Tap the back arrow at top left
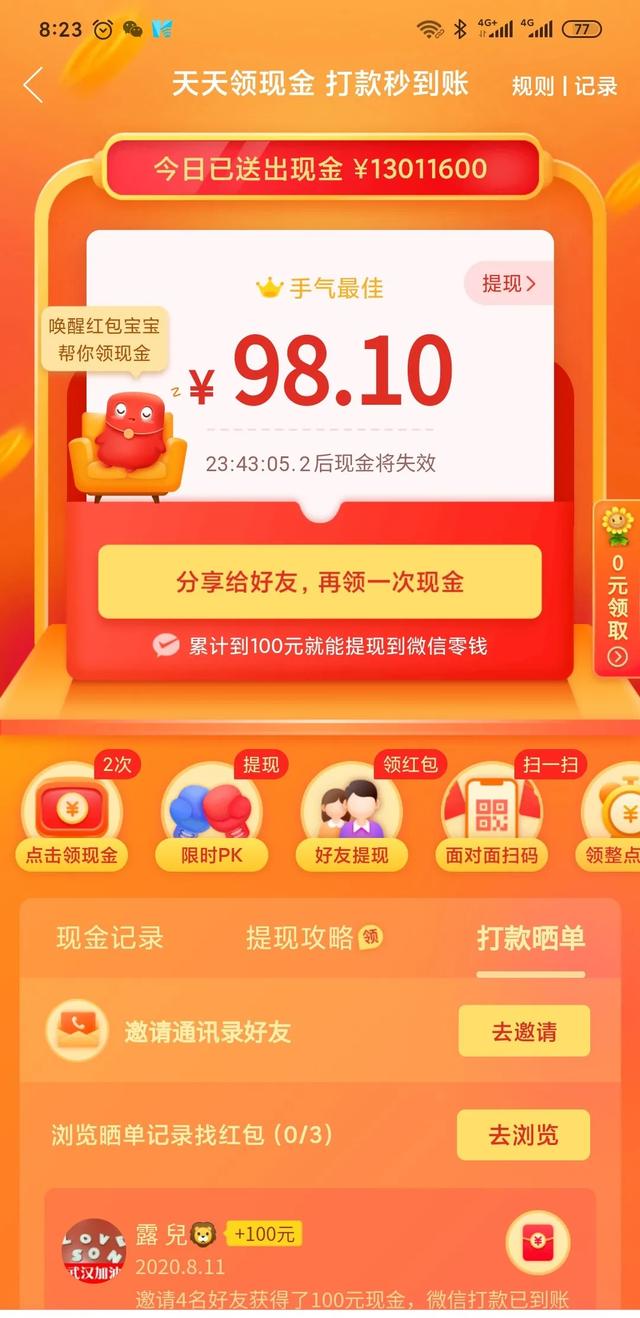640x1318 pixels. click(33, 85)
